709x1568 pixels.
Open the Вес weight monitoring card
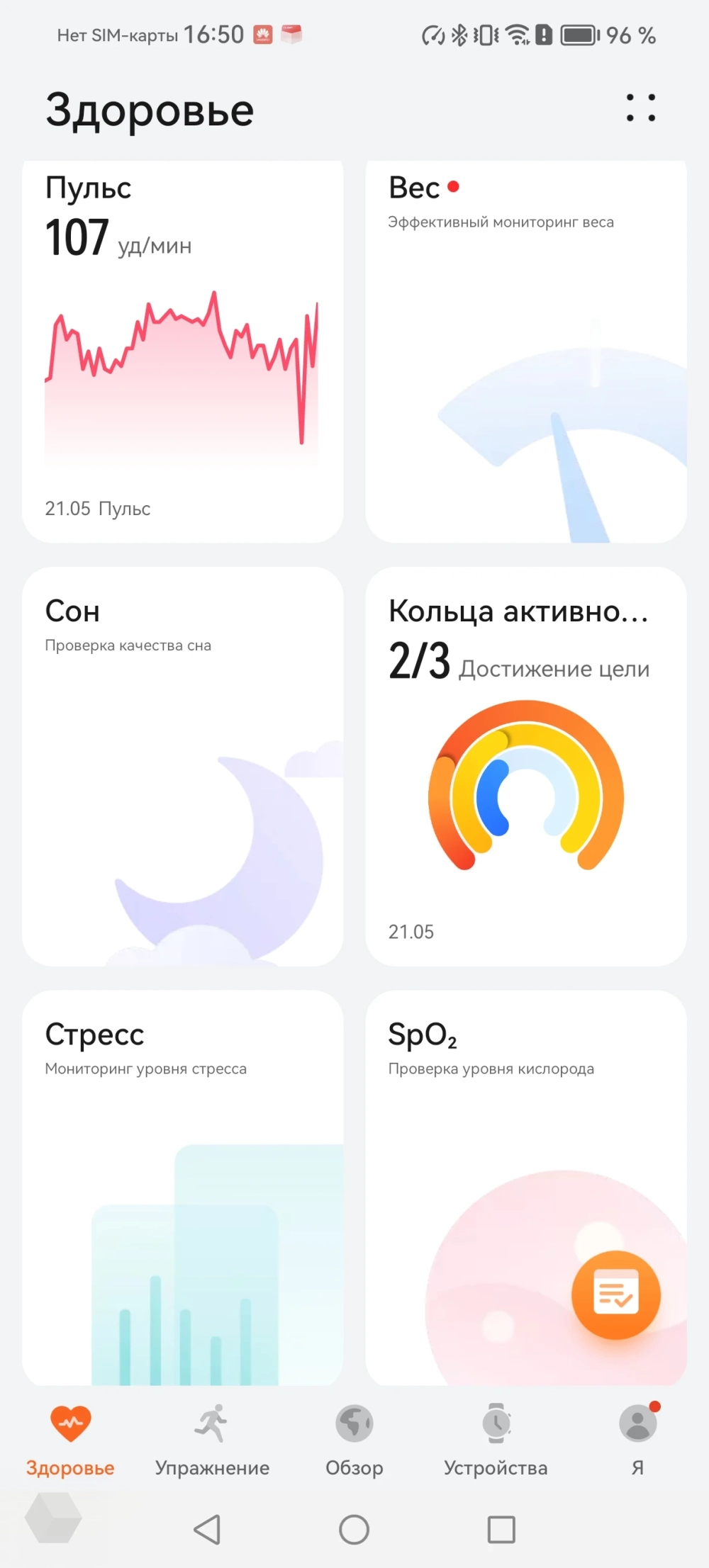click(525, 352)
